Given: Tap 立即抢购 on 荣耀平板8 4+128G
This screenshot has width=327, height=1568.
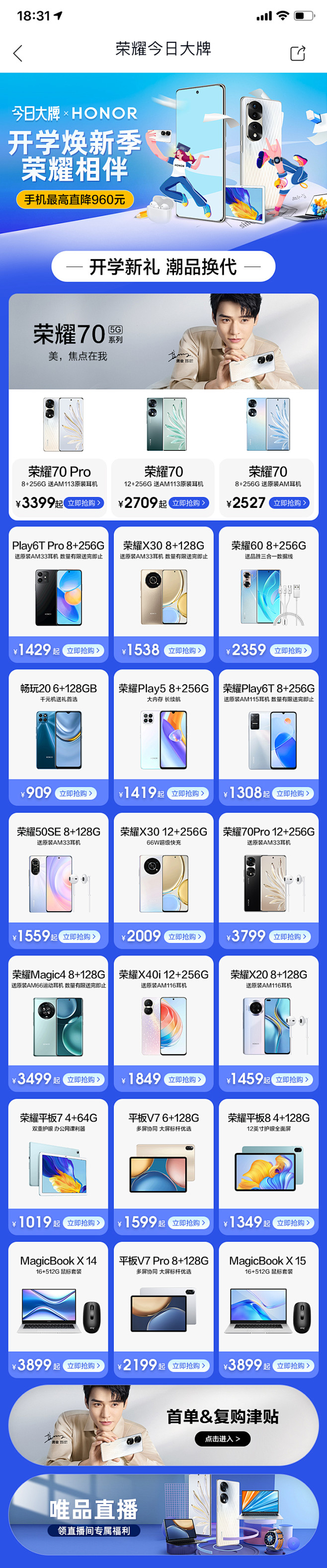Looking at the screenshot, I should pos(293,1222).
